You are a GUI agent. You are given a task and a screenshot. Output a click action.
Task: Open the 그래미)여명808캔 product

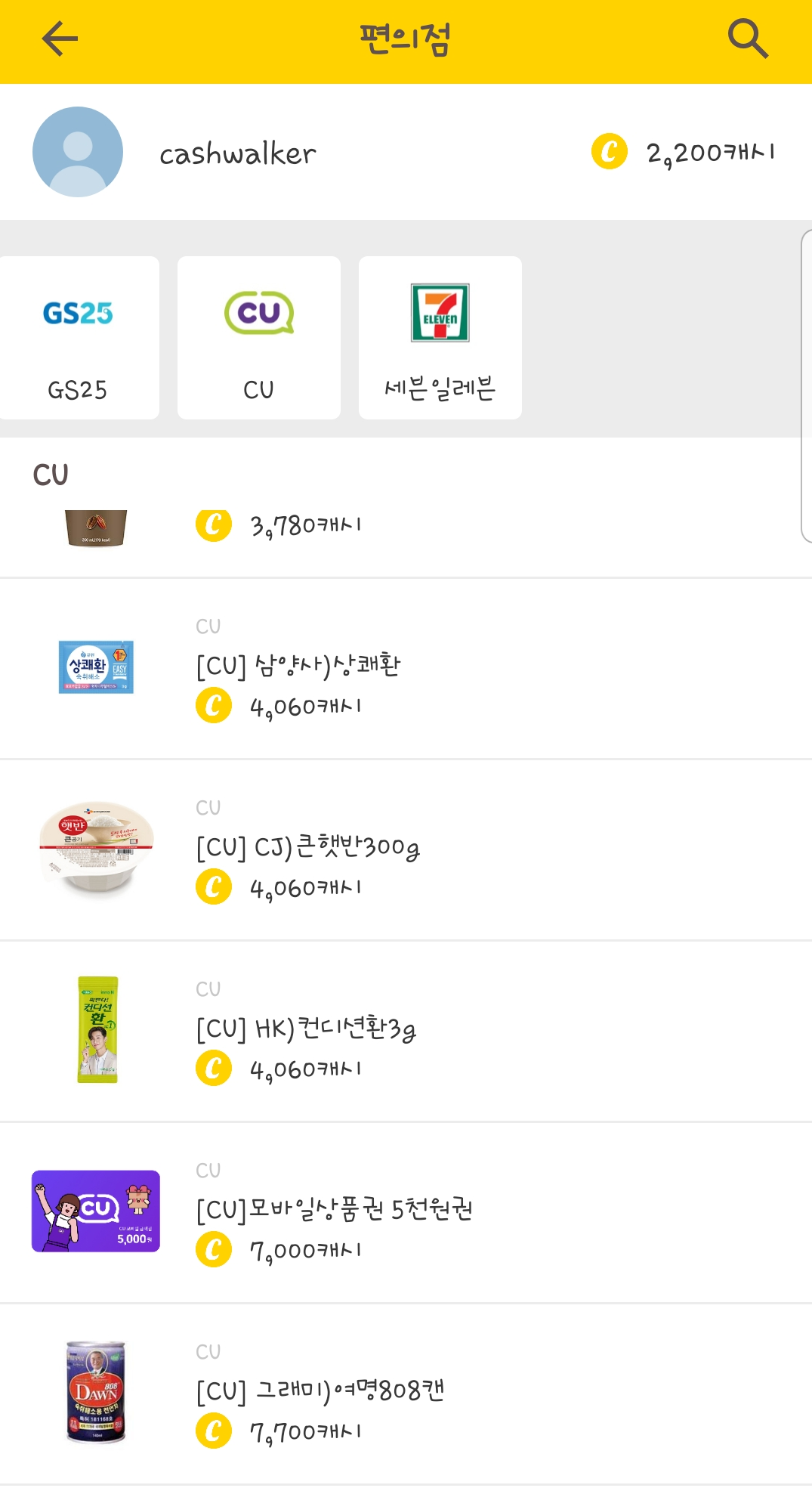click(x=406, y=1394)
